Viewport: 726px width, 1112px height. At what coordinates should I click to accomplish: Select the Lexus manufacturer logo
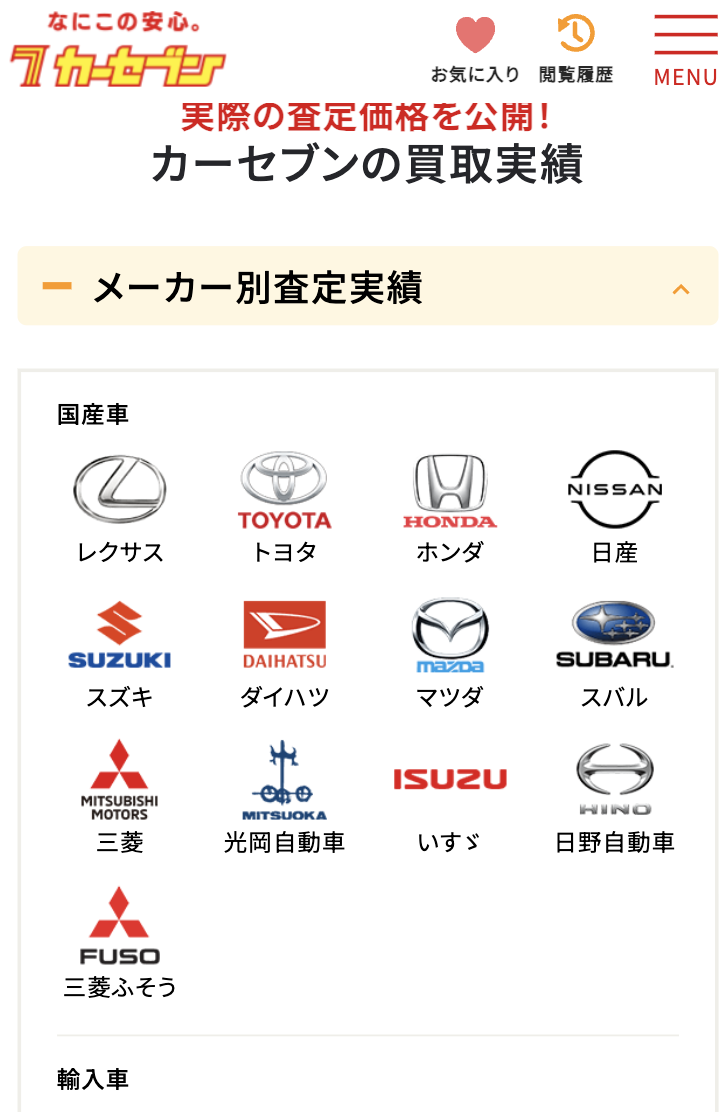point(118,490)
